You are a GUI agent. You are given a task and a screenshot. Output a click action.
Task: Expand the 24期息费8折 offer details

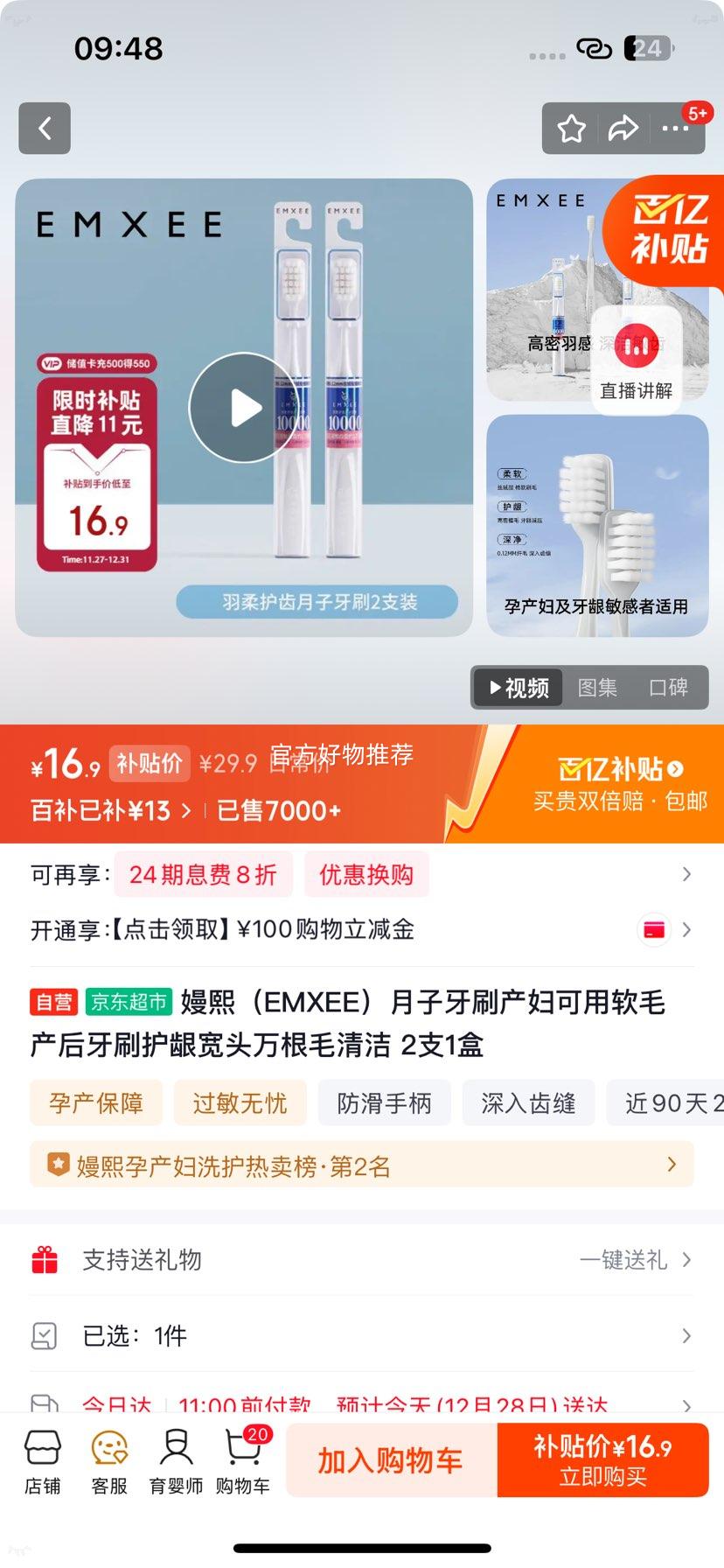click(203, 874)
